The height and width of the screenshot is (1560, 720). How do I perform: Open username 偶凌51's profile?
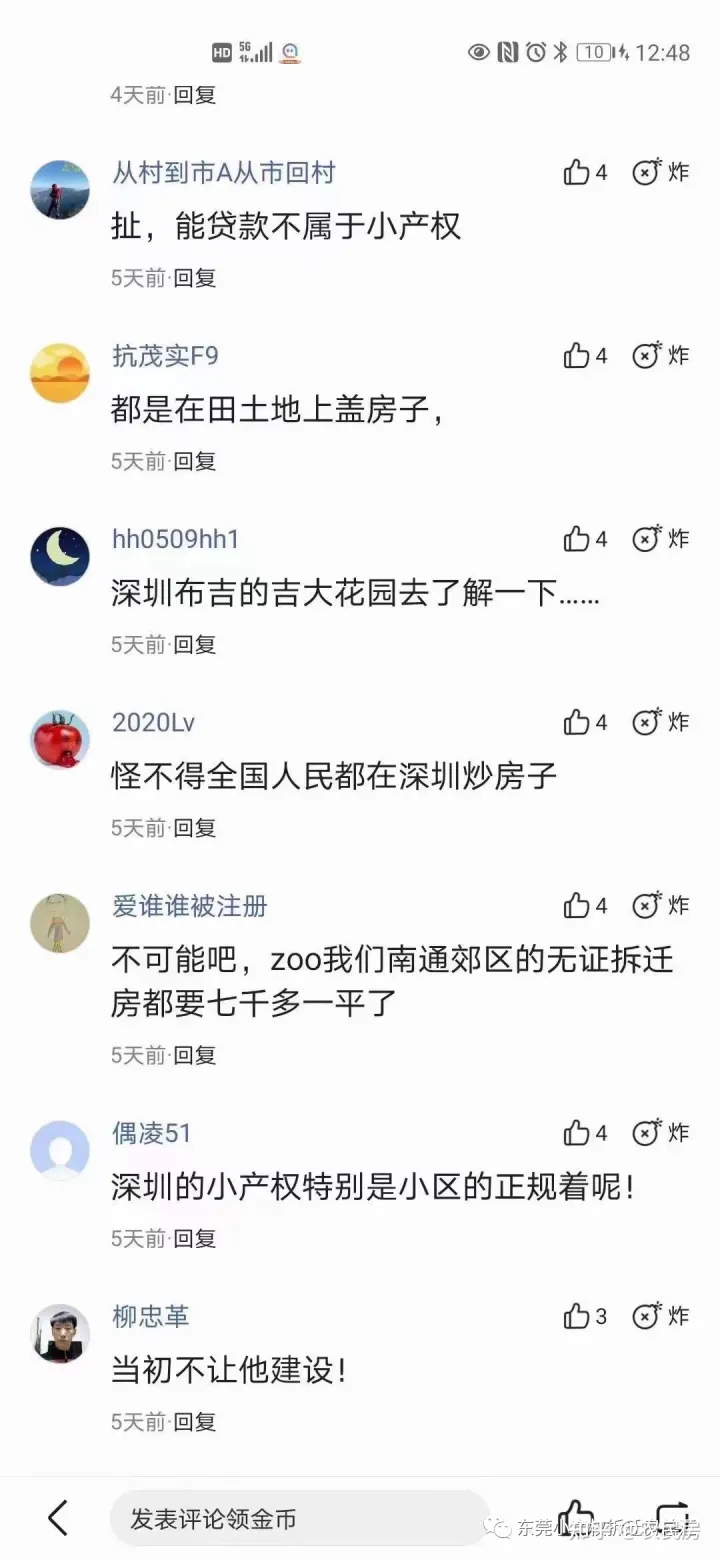(x=151, y=1134)
